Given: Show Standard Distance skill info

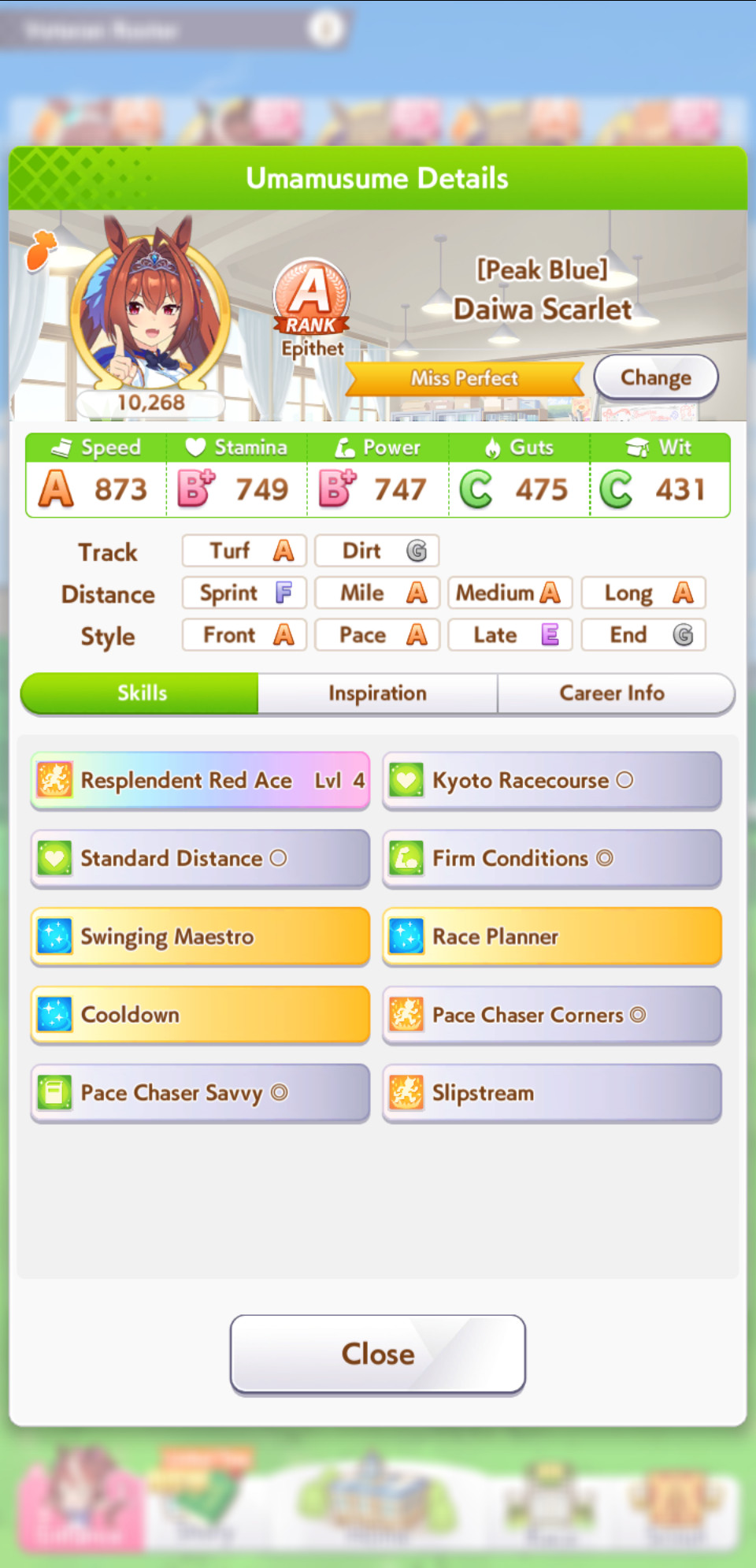Looking at the screenshot, I should [x=200, y=858].
